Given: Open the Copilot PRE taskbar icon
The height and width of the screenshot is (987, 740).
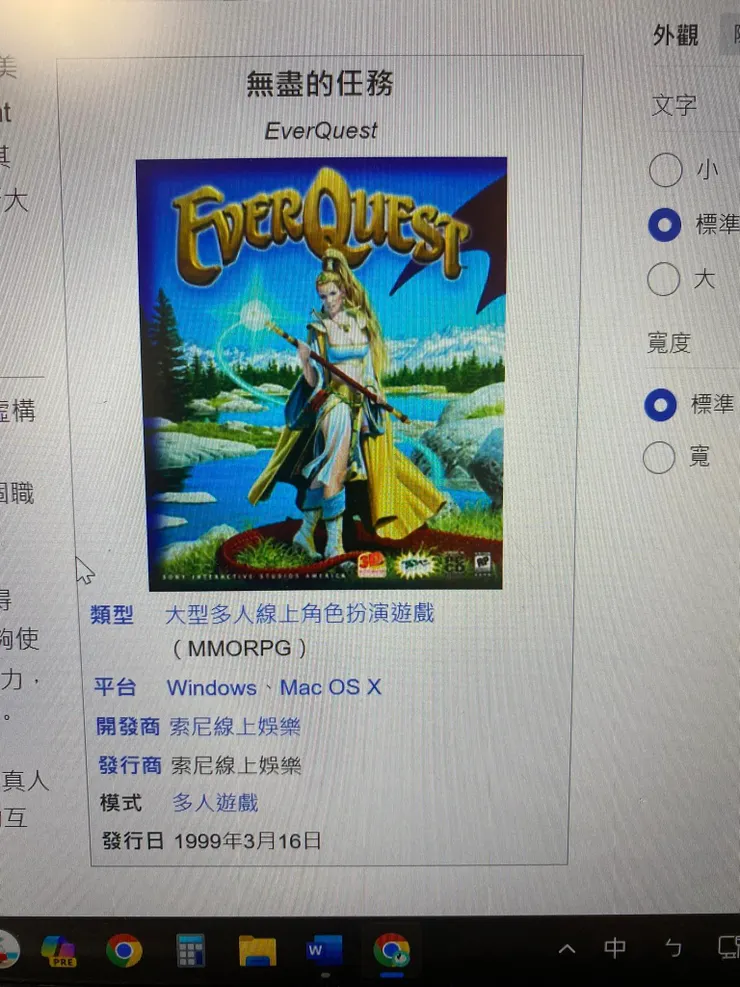Looking at the screenshot, I should [x=59, y=949].
